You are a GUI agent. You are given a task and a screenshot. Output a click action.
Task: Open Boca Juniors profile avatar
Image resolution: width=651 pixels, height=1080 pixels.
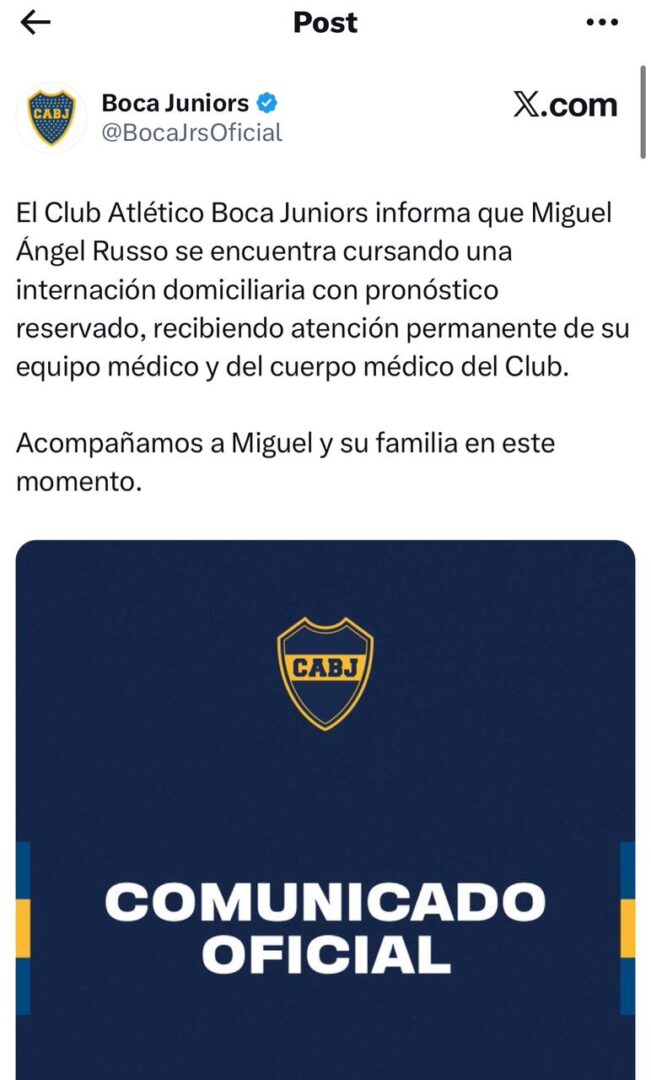click(52, 117)
